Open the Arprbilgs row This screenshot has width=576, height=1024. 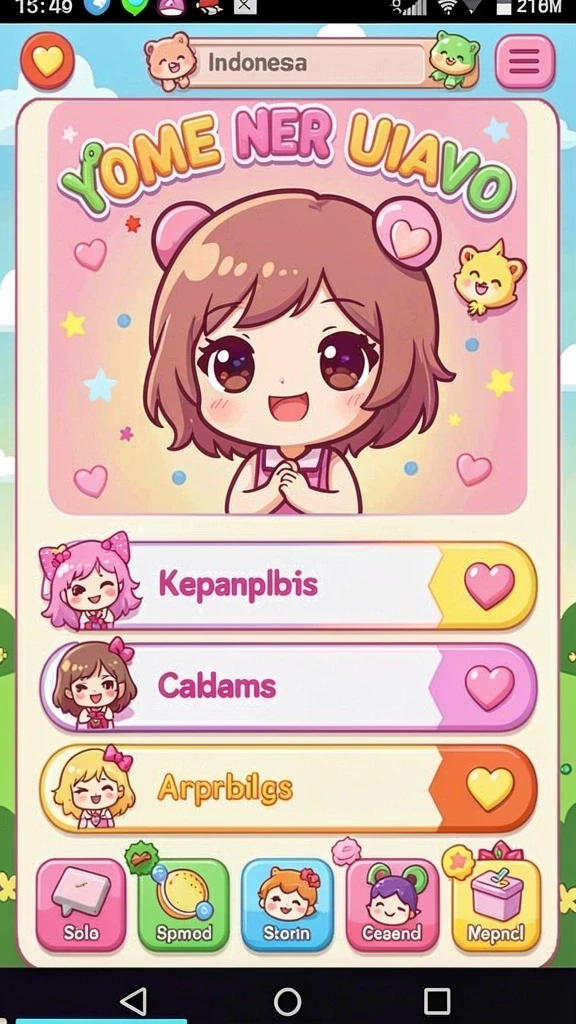[x=287, y=789]
